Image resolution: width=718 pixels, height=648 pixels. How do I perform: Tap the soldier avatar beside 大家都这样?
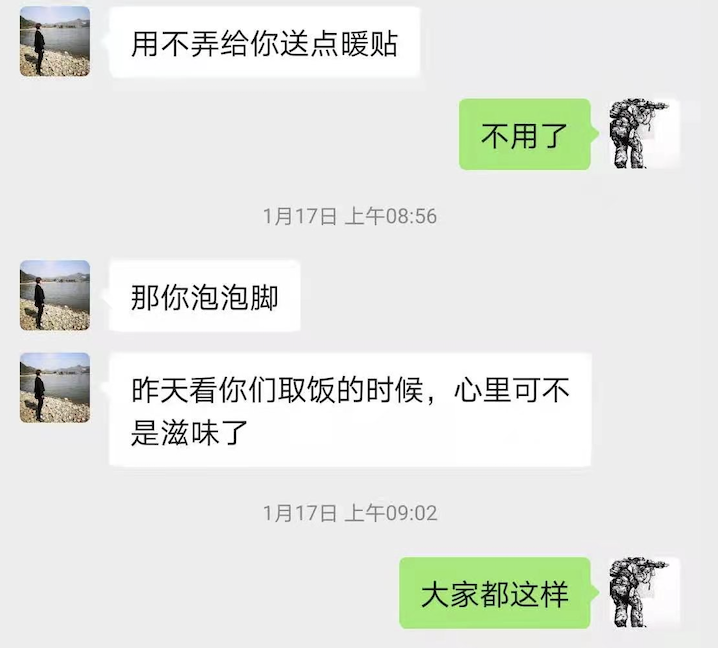[x=645, y=593]
